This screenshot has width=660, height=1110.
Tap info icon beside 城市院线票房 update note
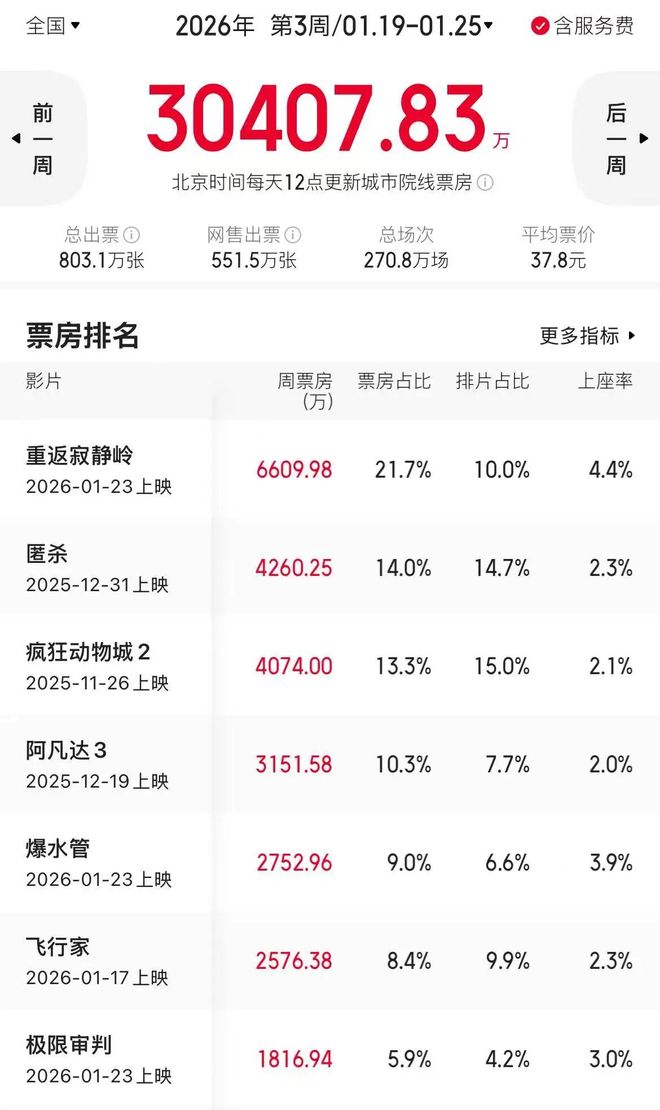coord(485,183)
